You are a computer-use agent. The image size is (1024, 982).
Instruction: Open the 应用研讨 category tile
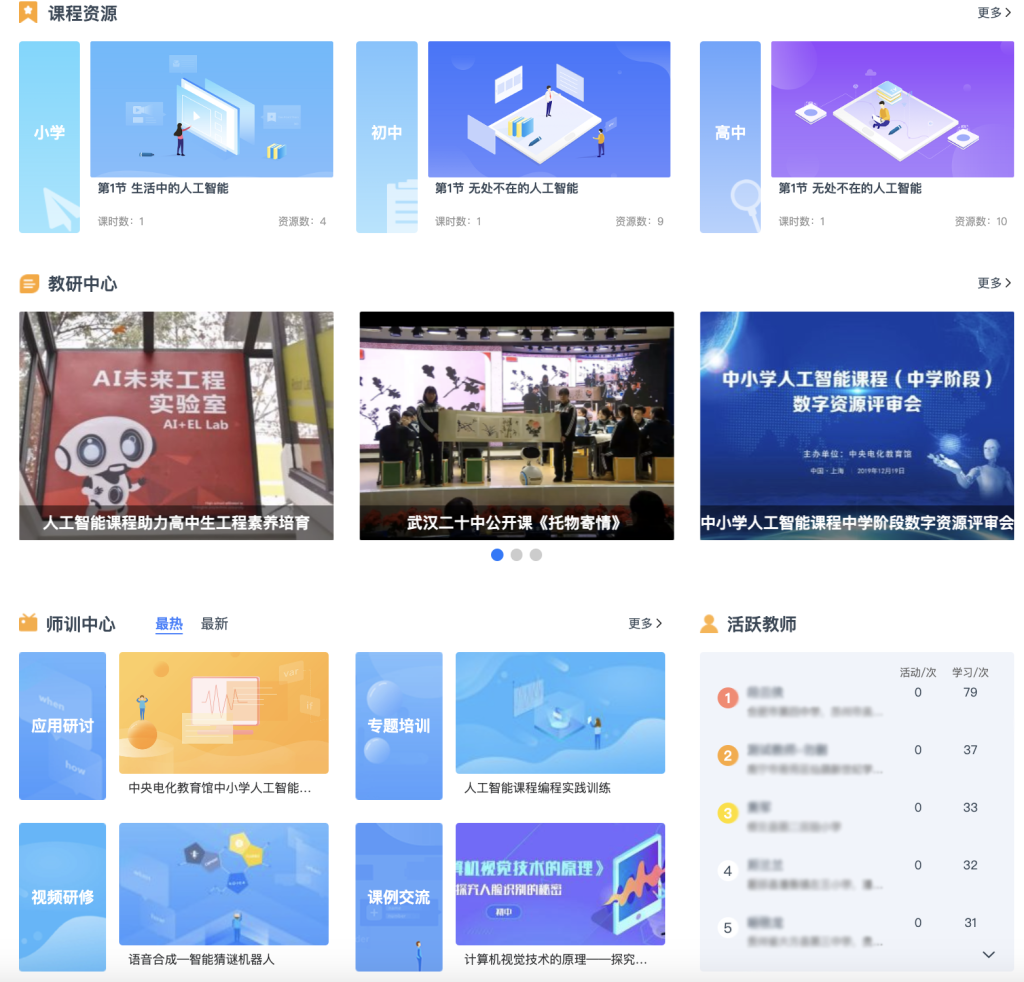[x=62, y=726]
